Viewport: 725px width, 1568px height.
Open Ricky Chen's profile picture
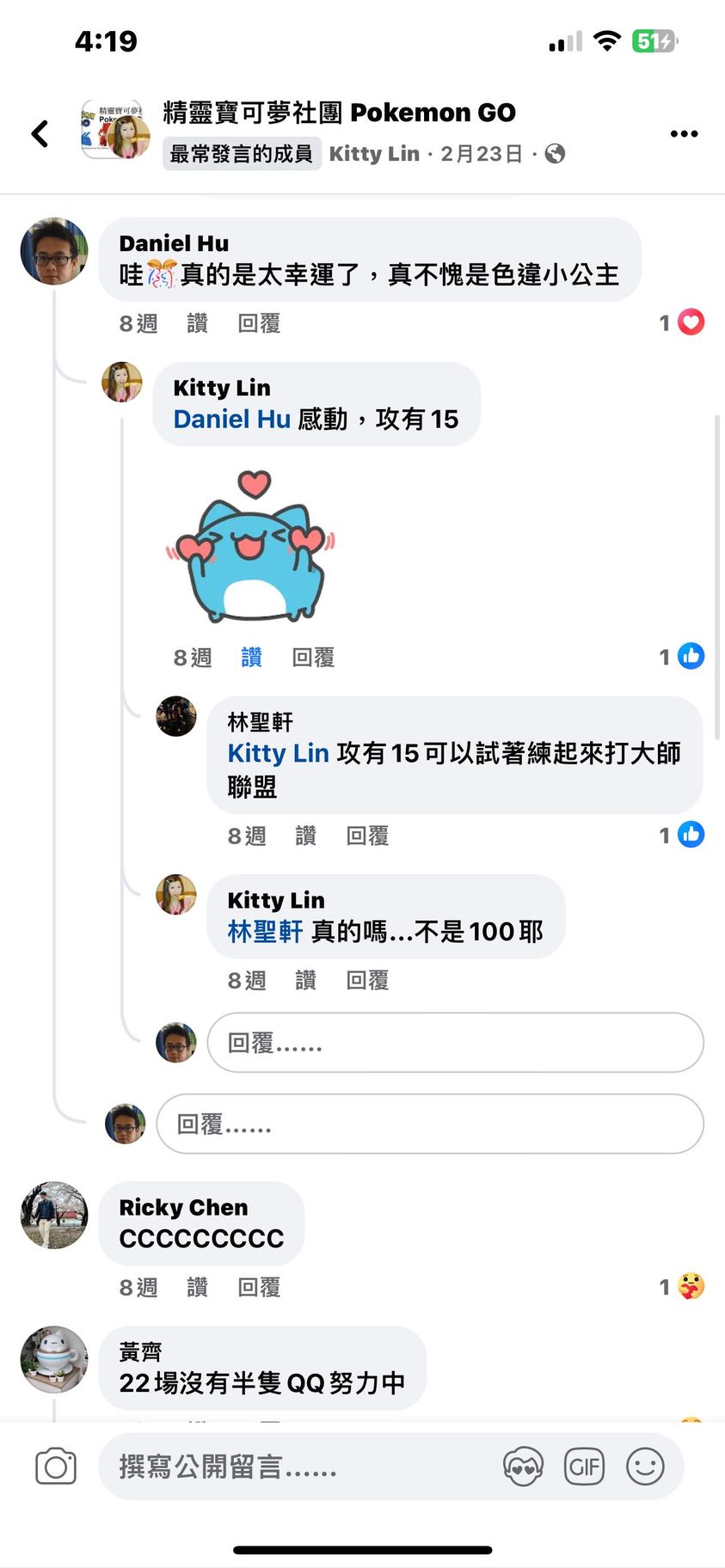[54, 1215]
